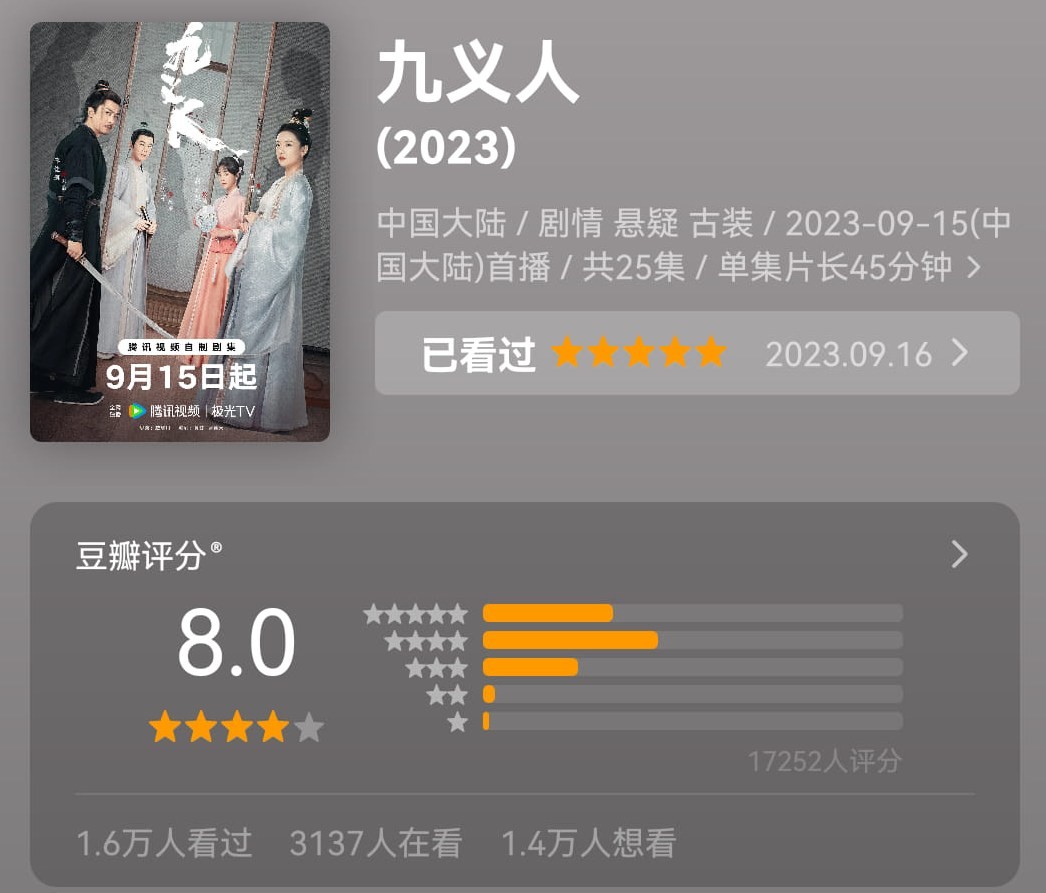The height and width of the screenshot is (893, 1046).
Task: Open the 已看过 five-star rating row
Action: point(696,353)
